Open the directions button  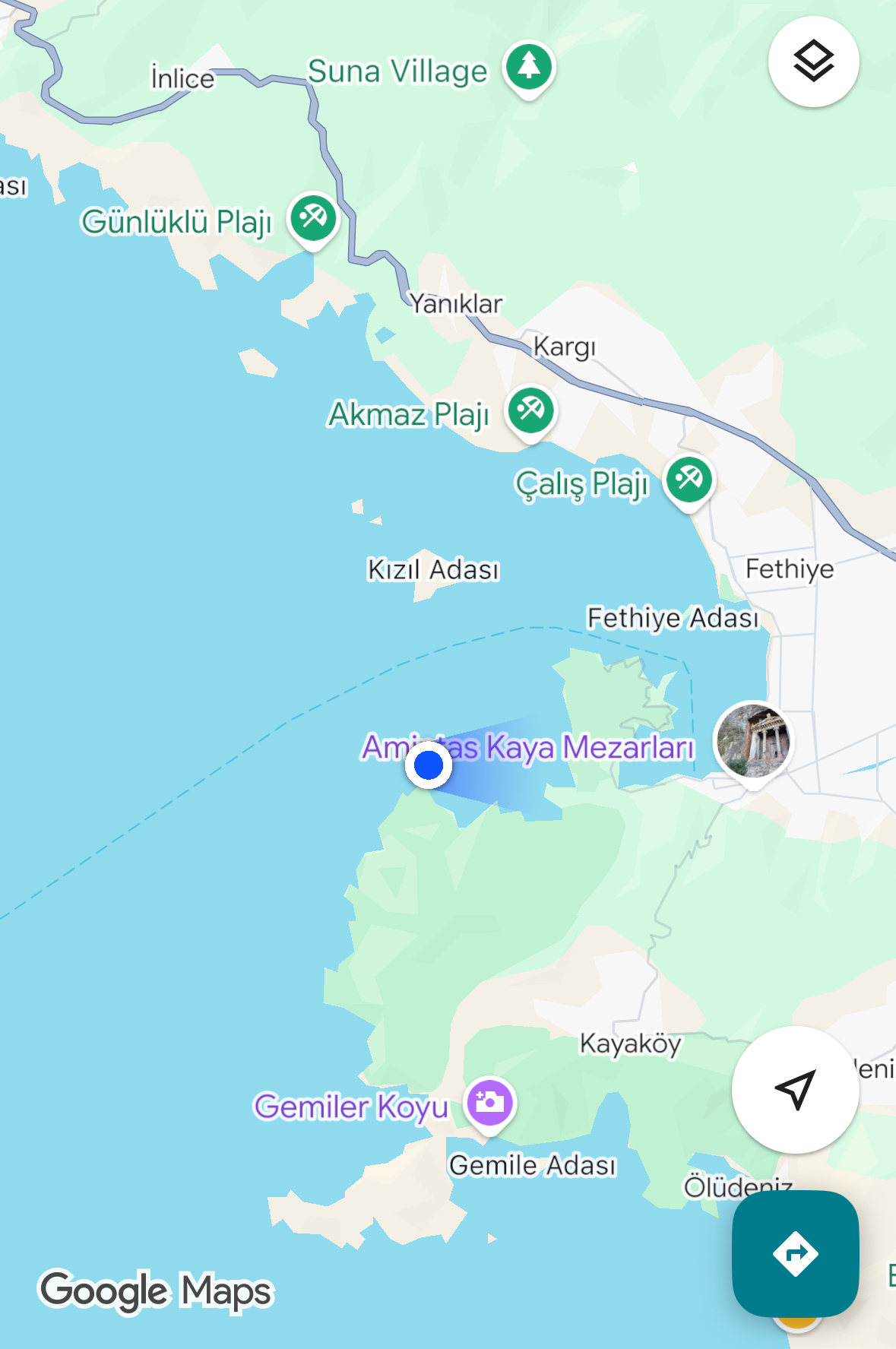click(x=795, y=1253)
